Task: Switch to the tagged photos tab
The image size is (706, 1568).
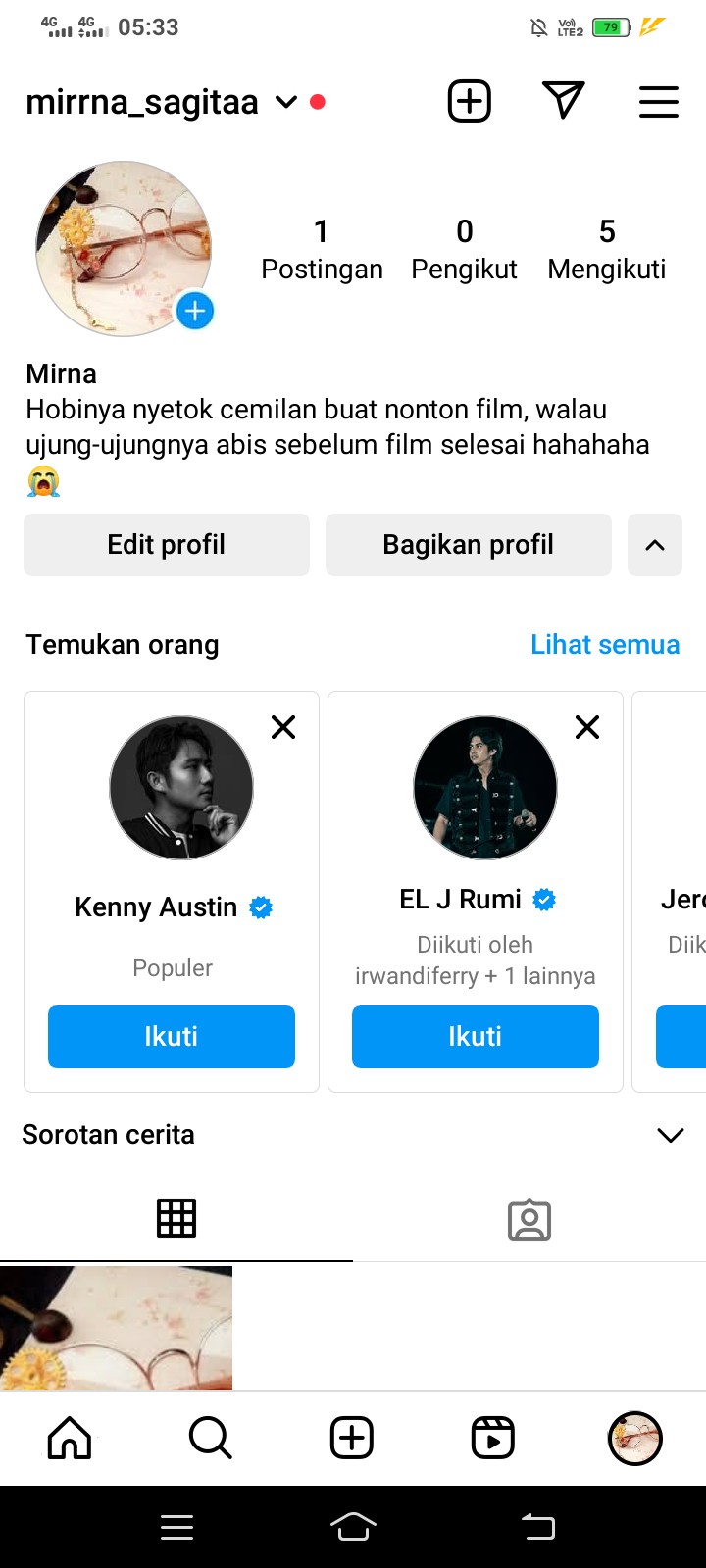Action: (529, 1219)
